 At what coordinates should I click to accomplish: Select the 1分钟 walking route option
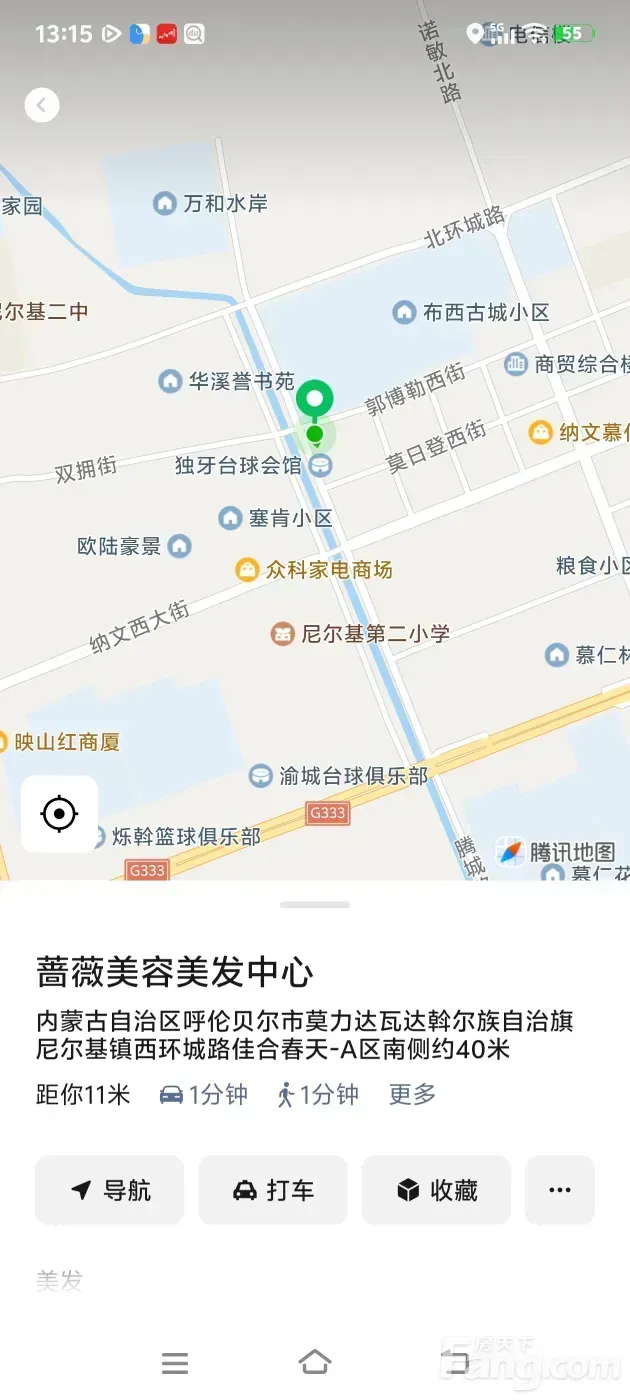(x=318, y=1095)
